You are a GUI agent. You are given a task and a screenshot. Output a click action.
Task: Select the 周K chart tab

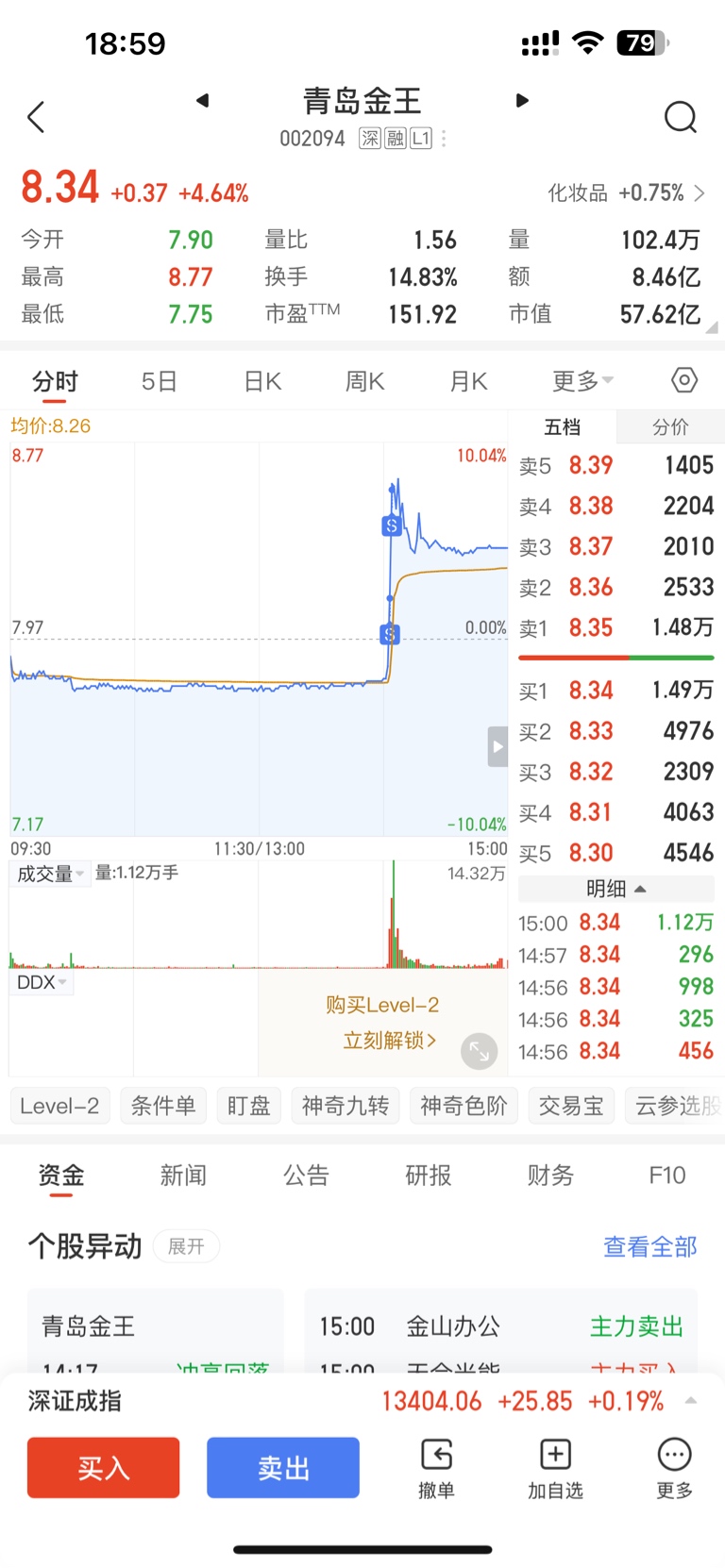[x=364, y=381]
